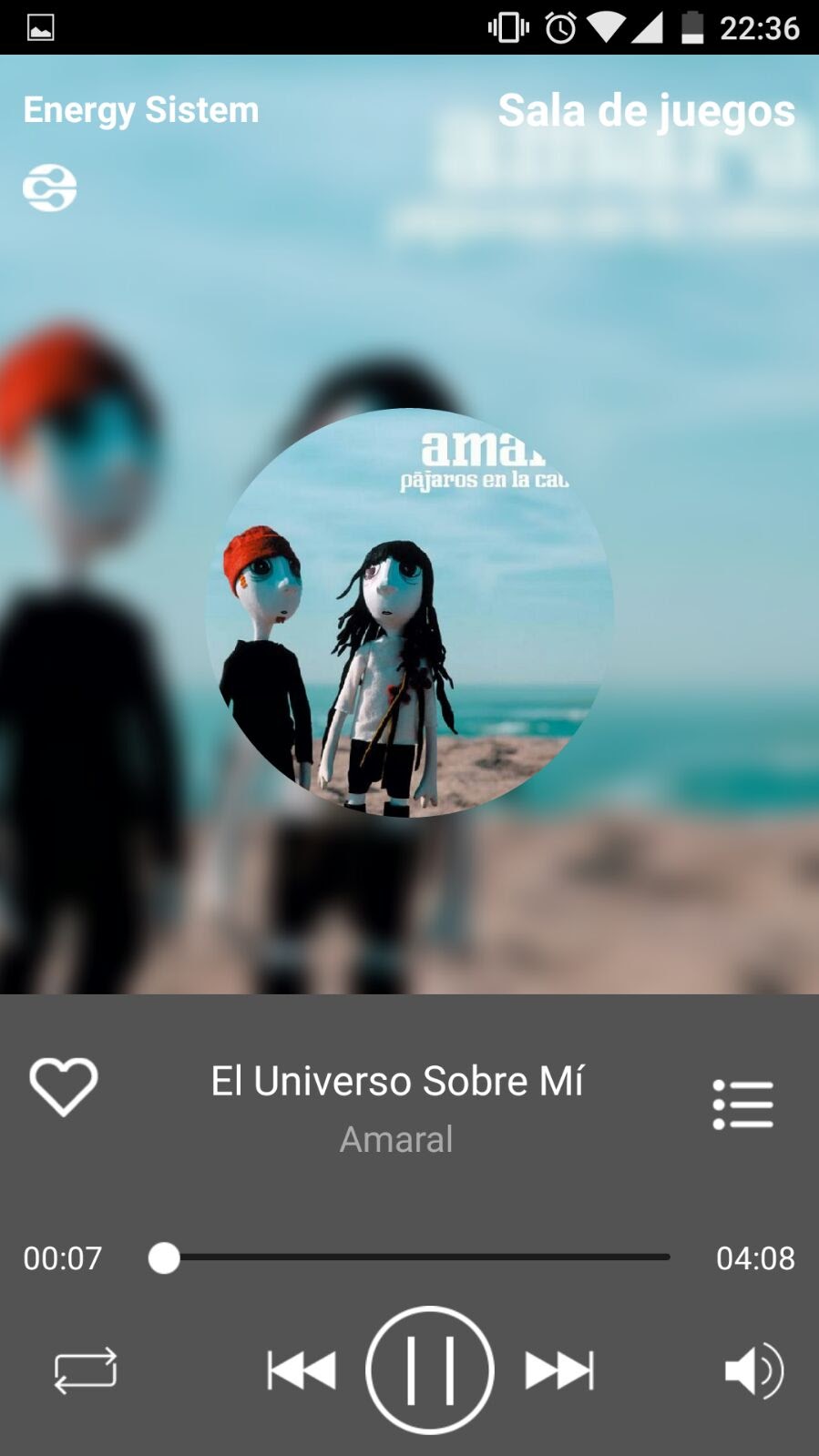Add El Universo Sobre Mí to favorites

pyautogui.click(x=64, y=1086)
